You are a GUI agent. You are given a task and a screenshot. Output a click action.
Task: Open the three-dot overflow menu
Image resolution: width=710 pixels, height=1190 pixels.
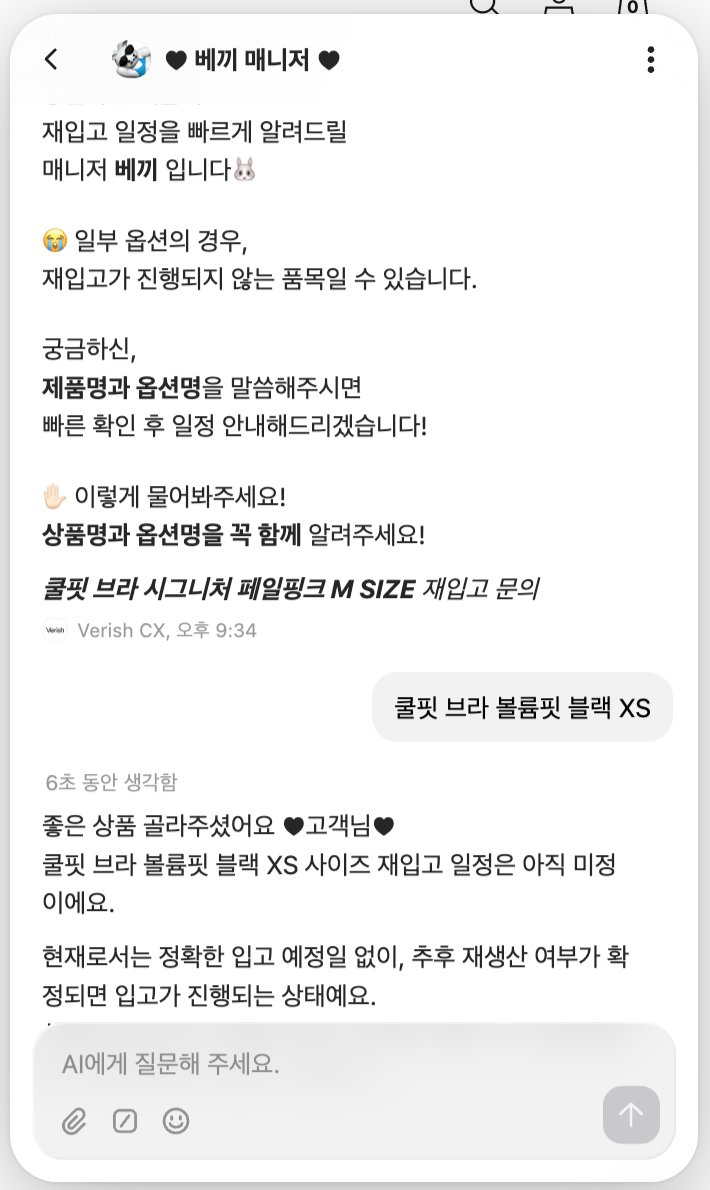click(651, 60)
